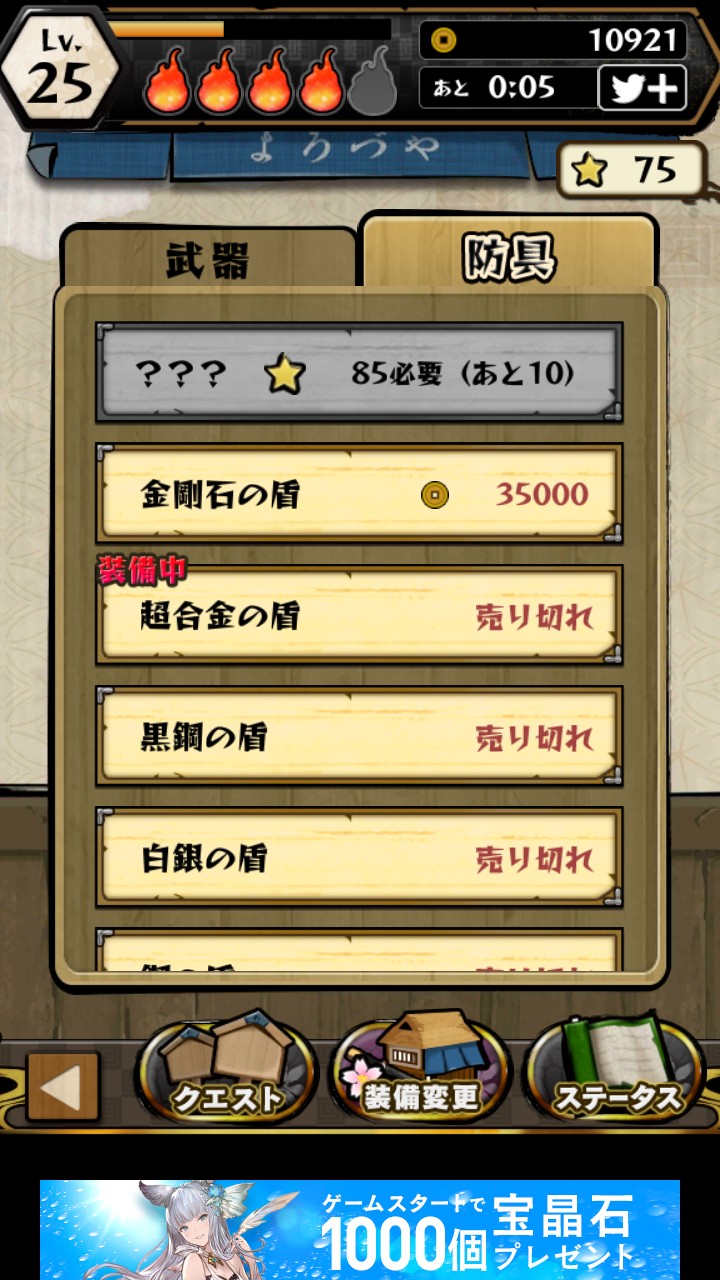Tap the Twitter plus button
The width and height of the screenshot is (720, 1280).
tap(642, 88)
